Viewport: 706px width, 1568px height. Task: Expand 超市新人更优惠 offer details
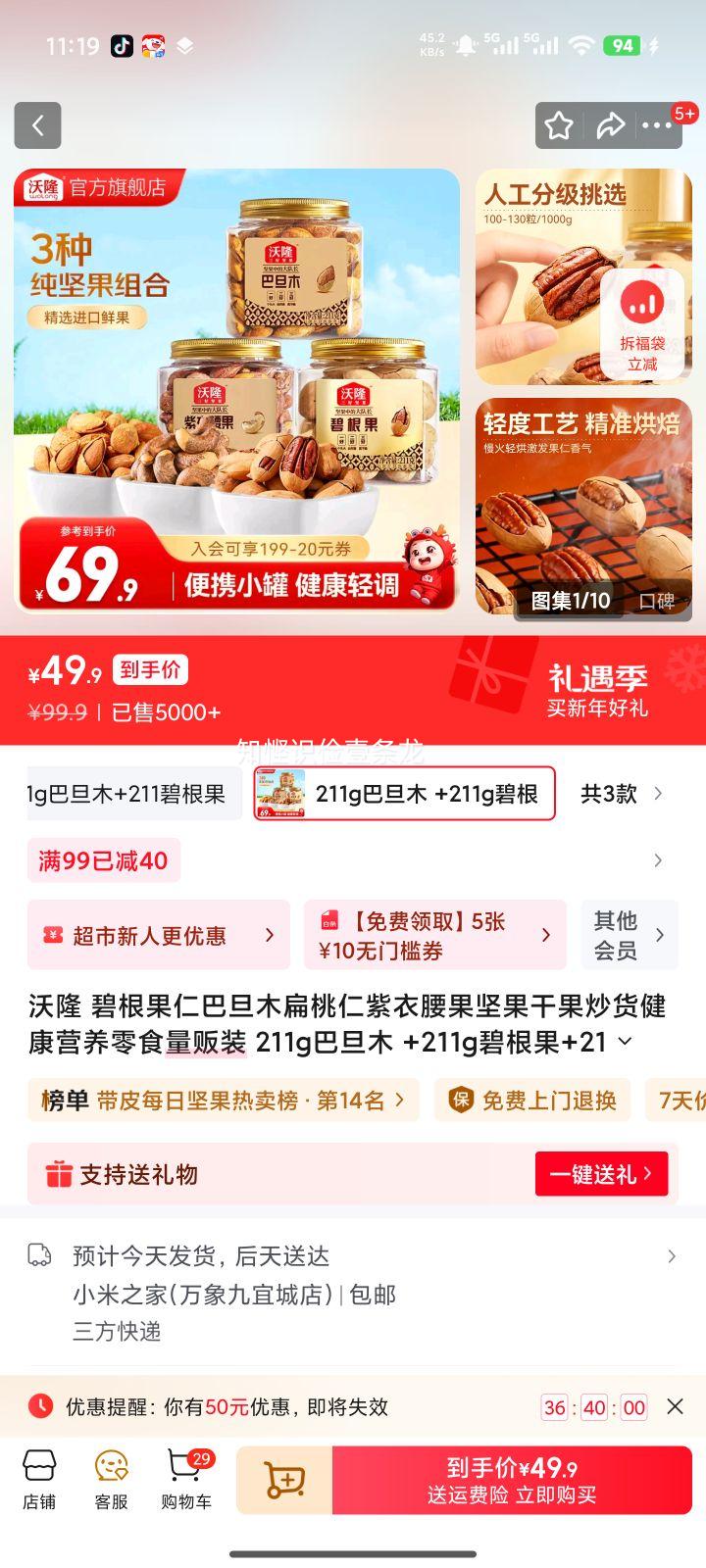click(157, 934)
